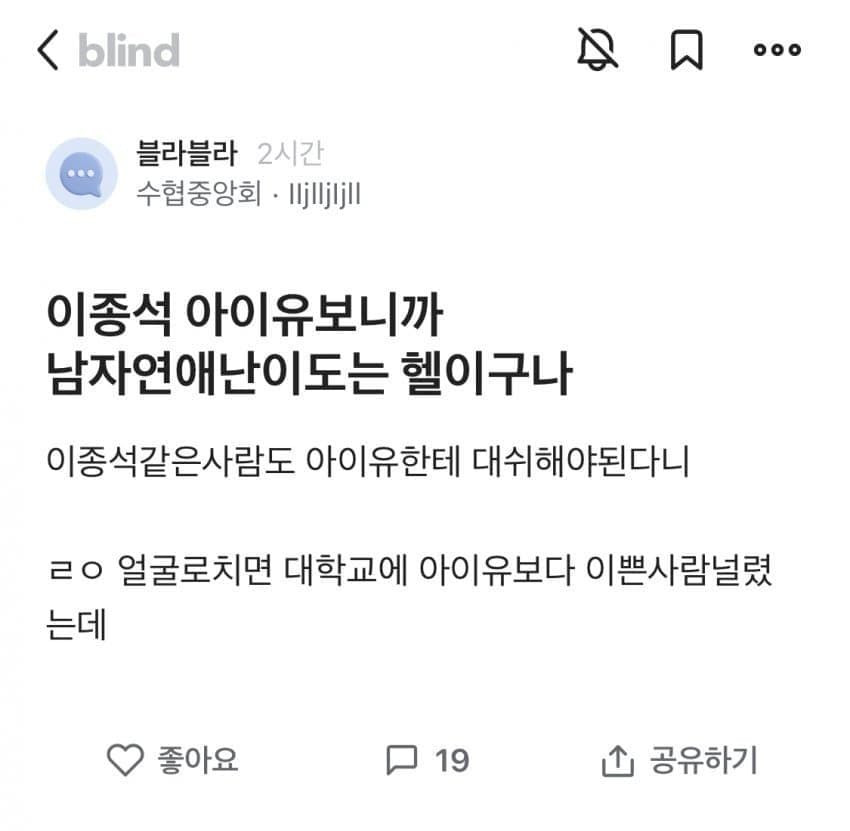Like the post with 좋아요
Screen dimensions: 850x831
(x=172, y=761)
